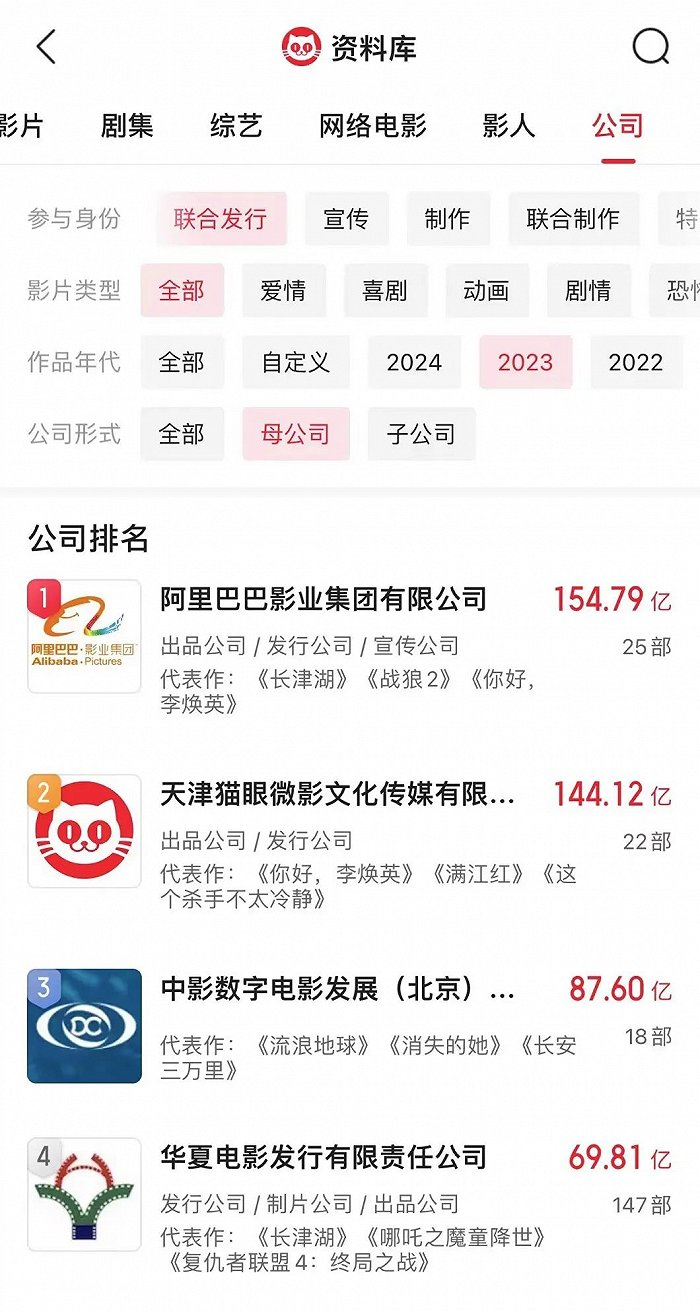Image resolution: width=700 pixels, height=1312 pixels.
Task: Open the 天津猫眼微影文化传媒 company entry
Action: coord(338,794)
